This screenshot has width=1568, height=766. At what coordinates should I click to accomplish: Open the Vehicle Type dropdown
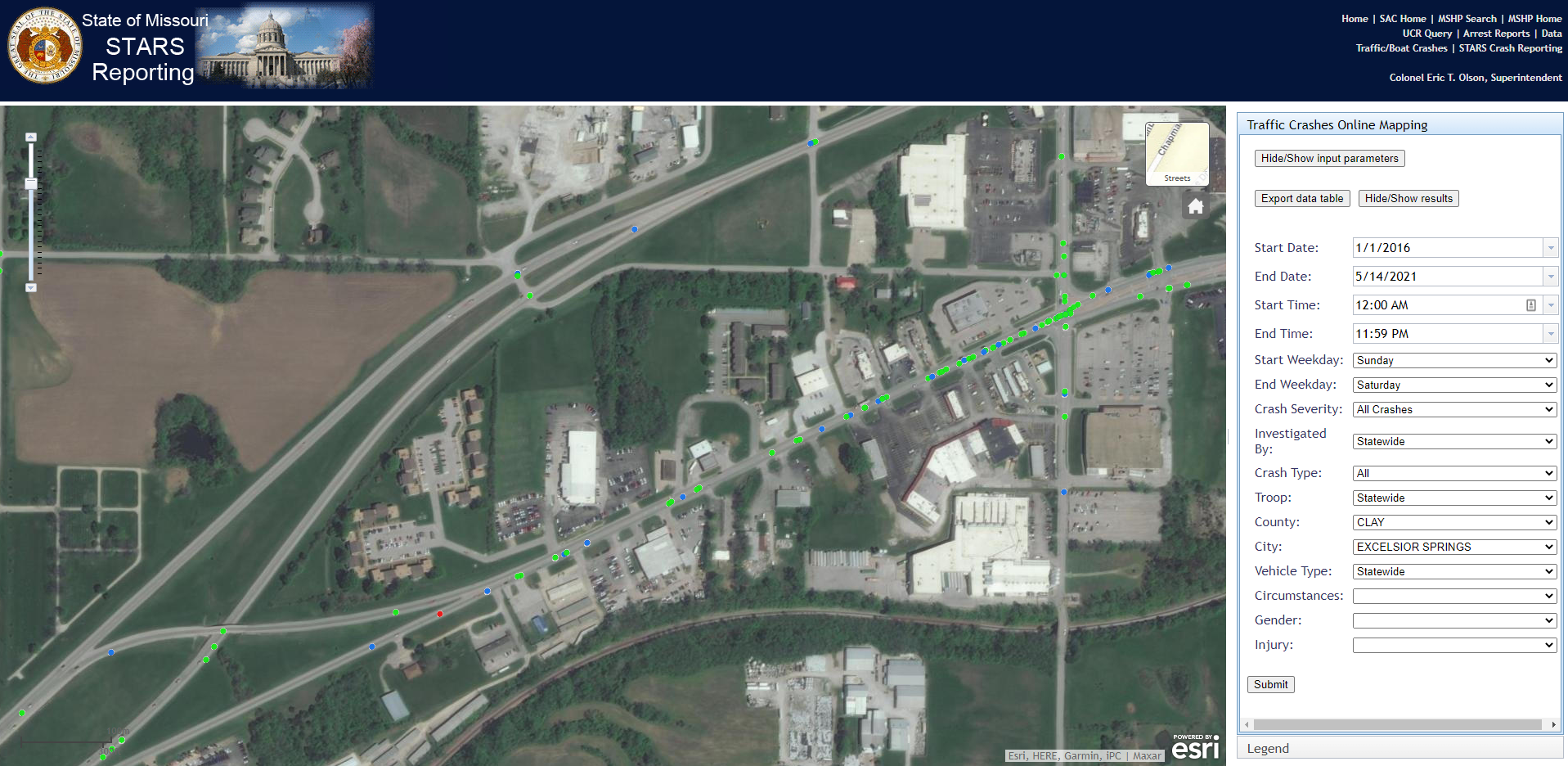[x=1453, y=572]
